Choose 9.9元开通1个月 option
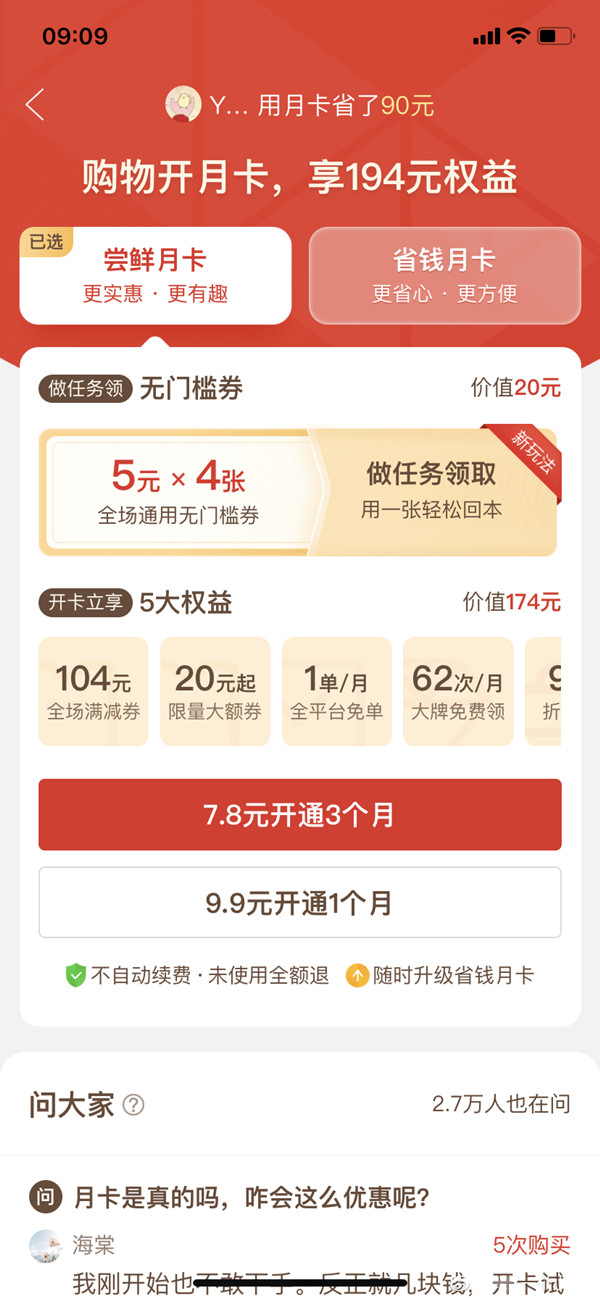Screen dimensions: 600x1298 300,903
